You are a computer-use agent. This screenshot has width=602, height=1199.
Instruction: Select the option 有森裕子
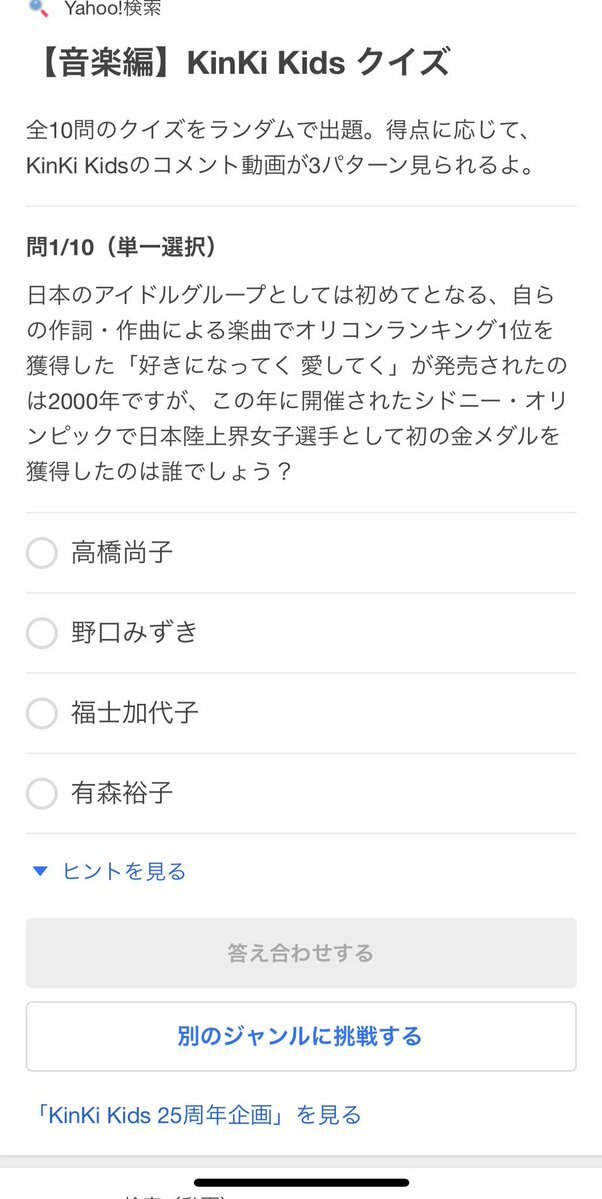click(301, 793)
